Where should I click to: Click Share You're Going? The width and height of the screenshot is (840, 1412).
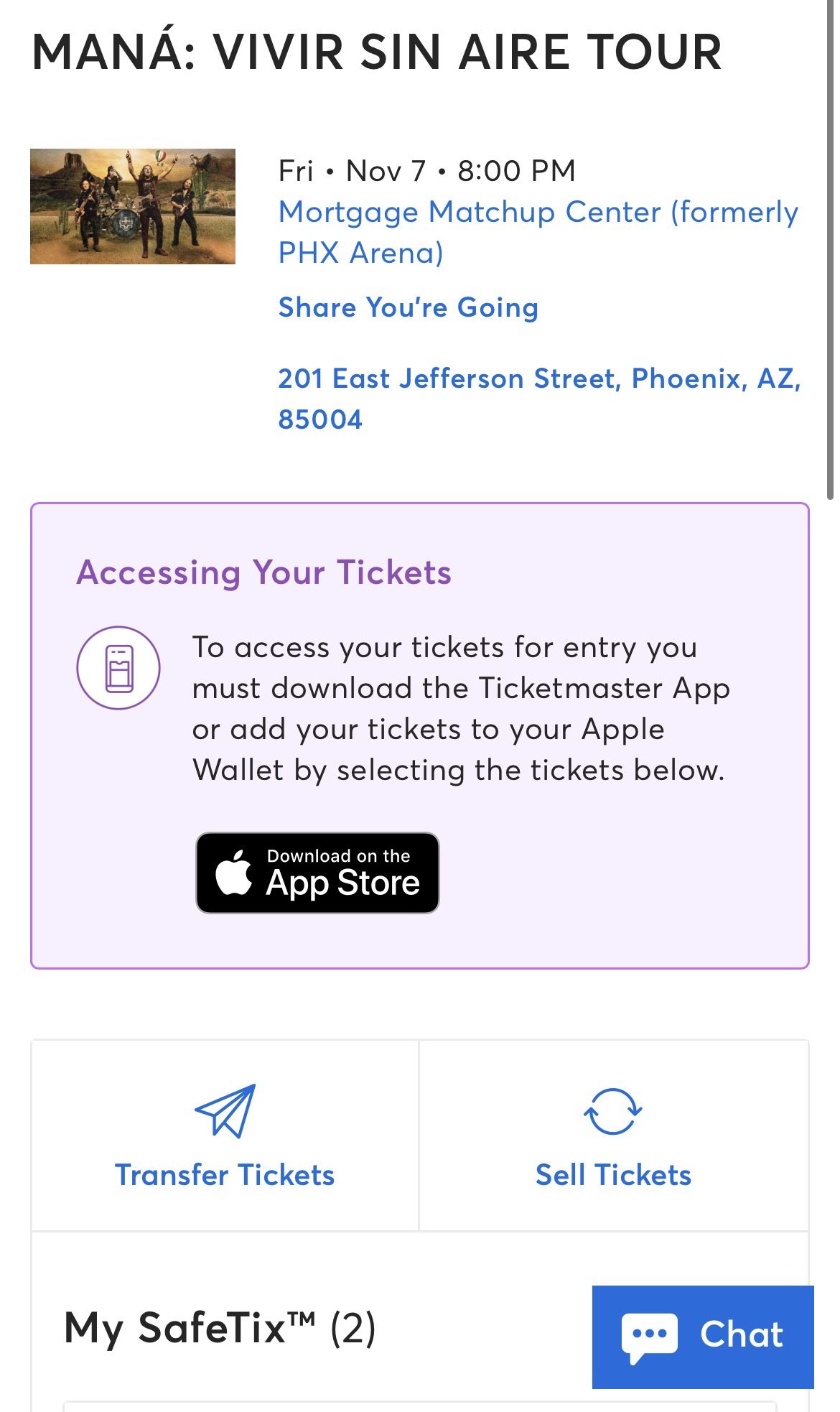[408, 307]
